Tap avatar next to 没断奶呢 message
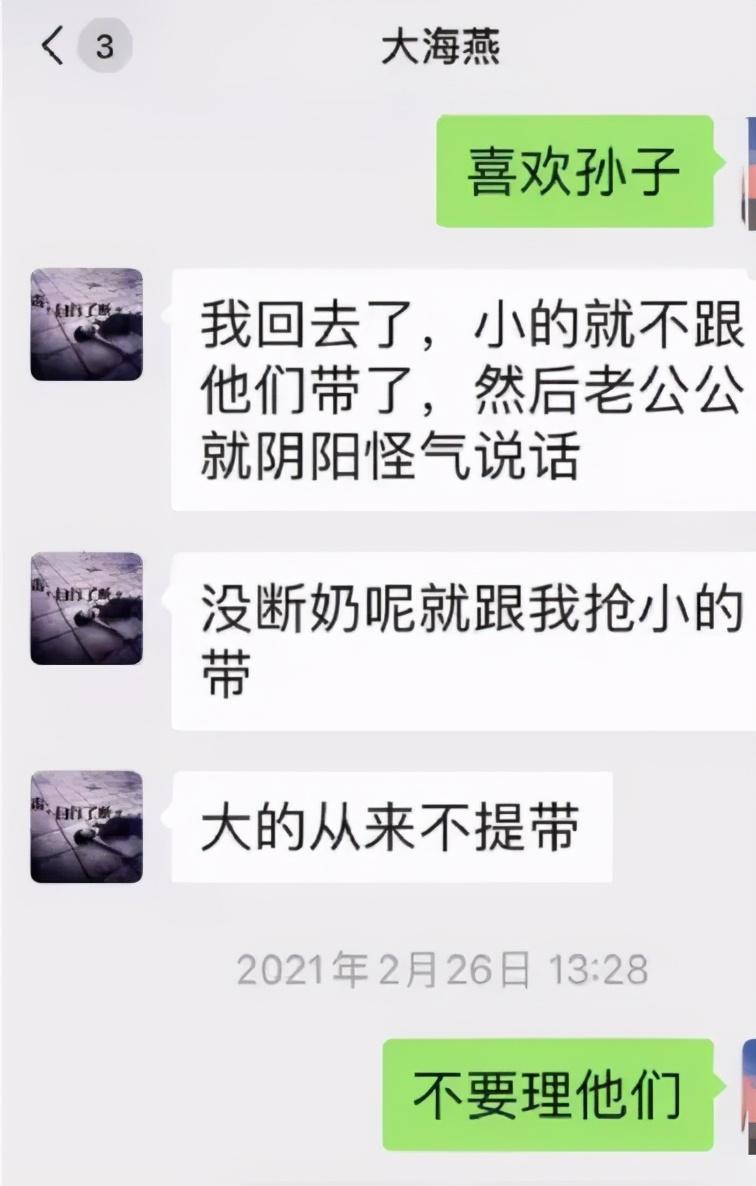The height and width of the screenshot is (1186, 756). (x=86, y=608)
